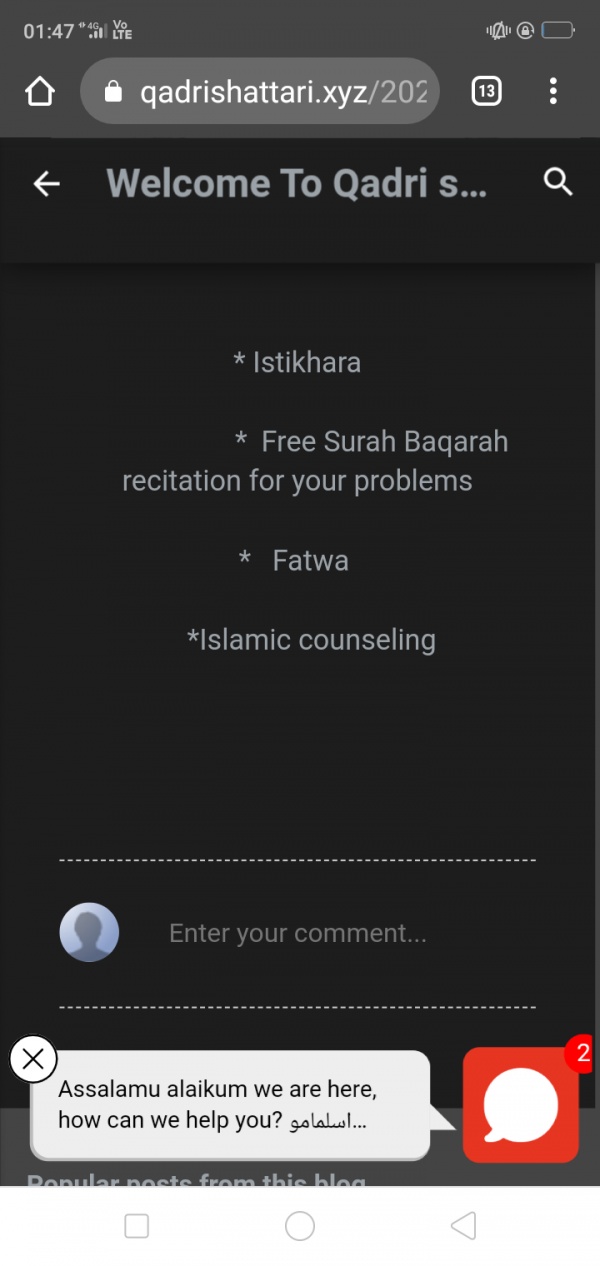Open the browser overflow menu

[x=553, y=91]
